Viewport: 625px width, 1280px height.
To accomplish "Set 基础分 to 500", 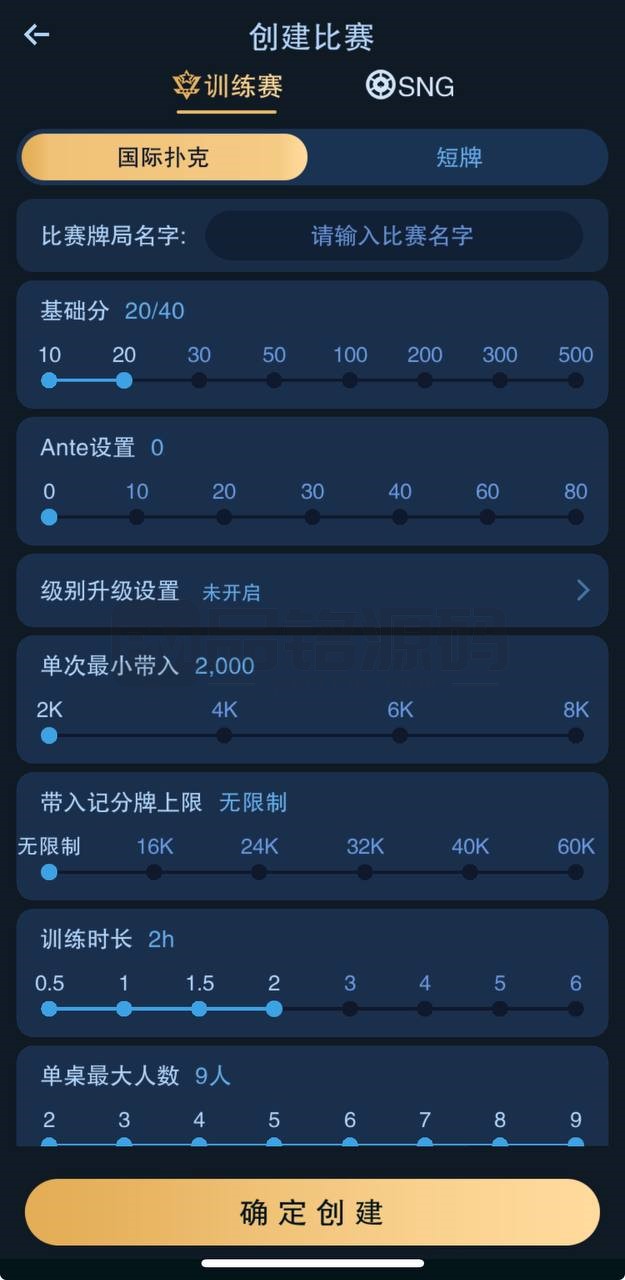I will coord(576,380).
